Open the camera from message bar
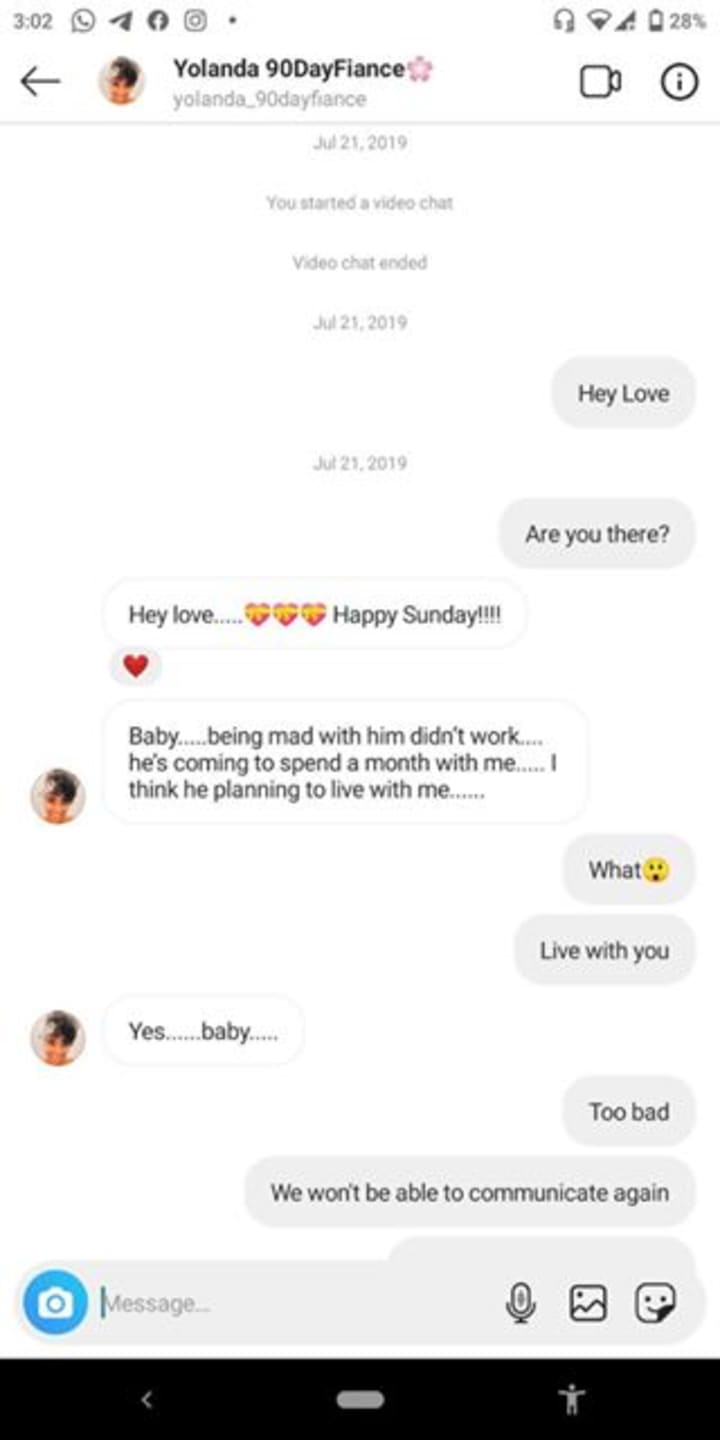Viewport: 720px width, 1440px height. coord(55,1302)
